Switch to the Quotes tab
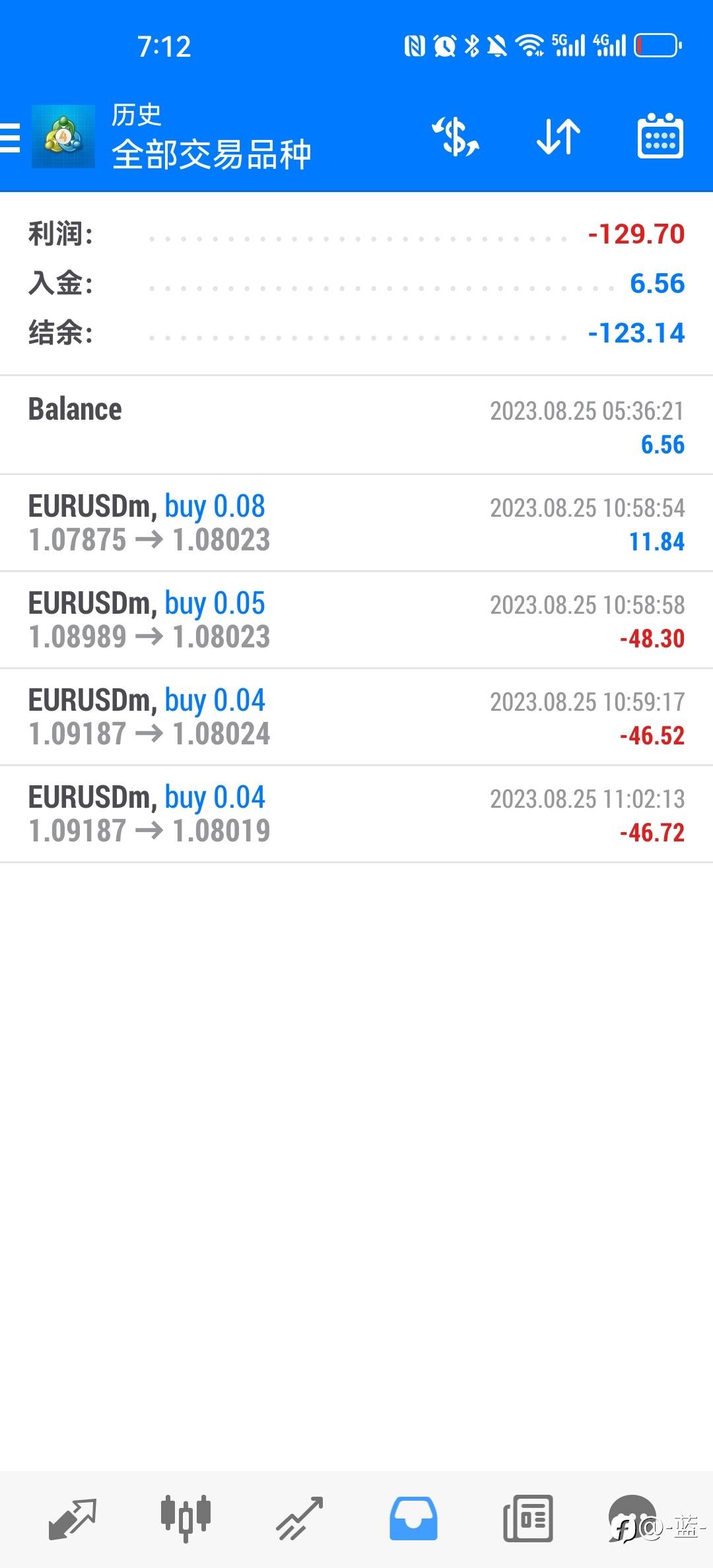Image resolution: width=713 pixels, height=1568 pixels. (x=73, y=1518)
